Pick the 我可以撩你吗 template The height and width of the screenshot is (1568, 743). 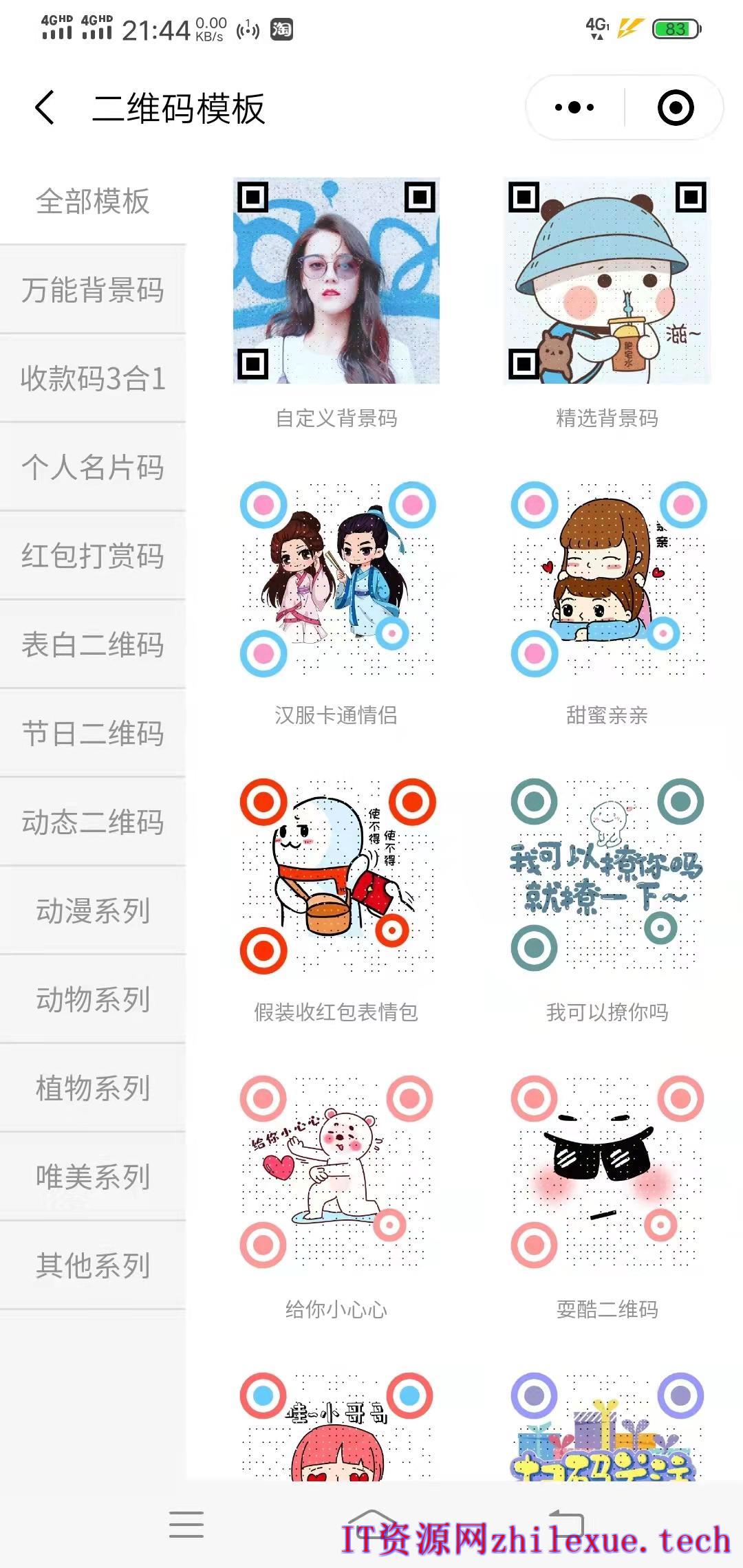pos(607,876)
